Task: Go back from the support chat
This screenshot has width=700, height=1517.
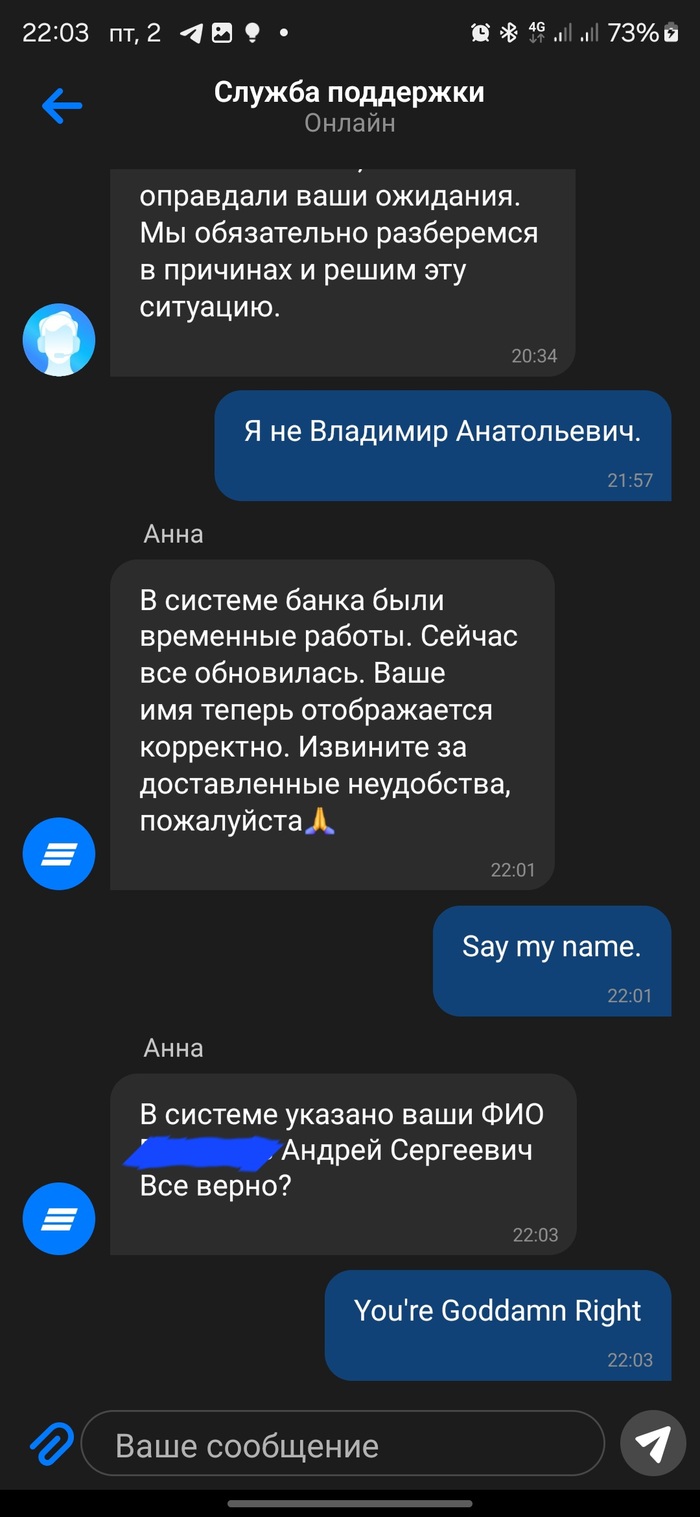Action: click(x=61, y=106)
